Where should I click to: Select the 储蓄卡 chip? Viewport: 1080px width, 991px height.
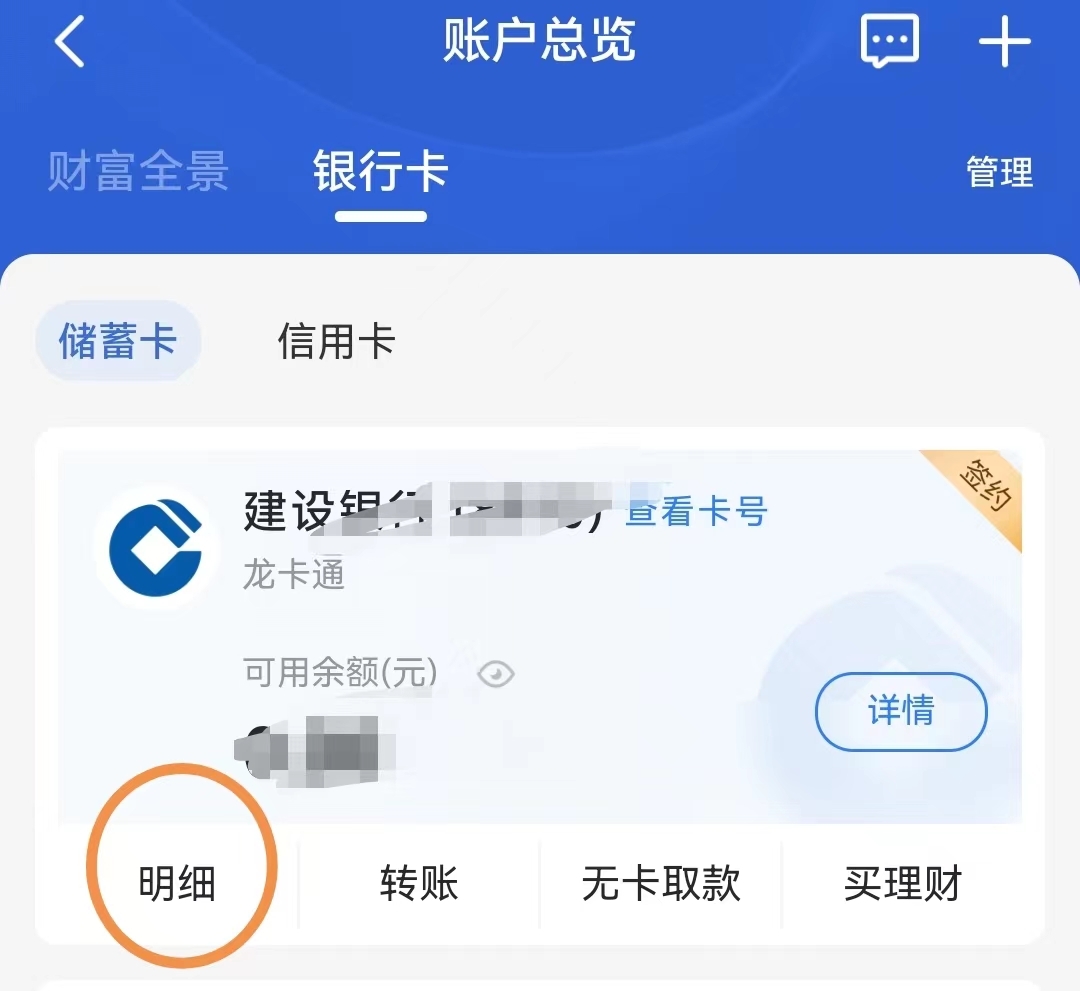[x=118, y=342]
